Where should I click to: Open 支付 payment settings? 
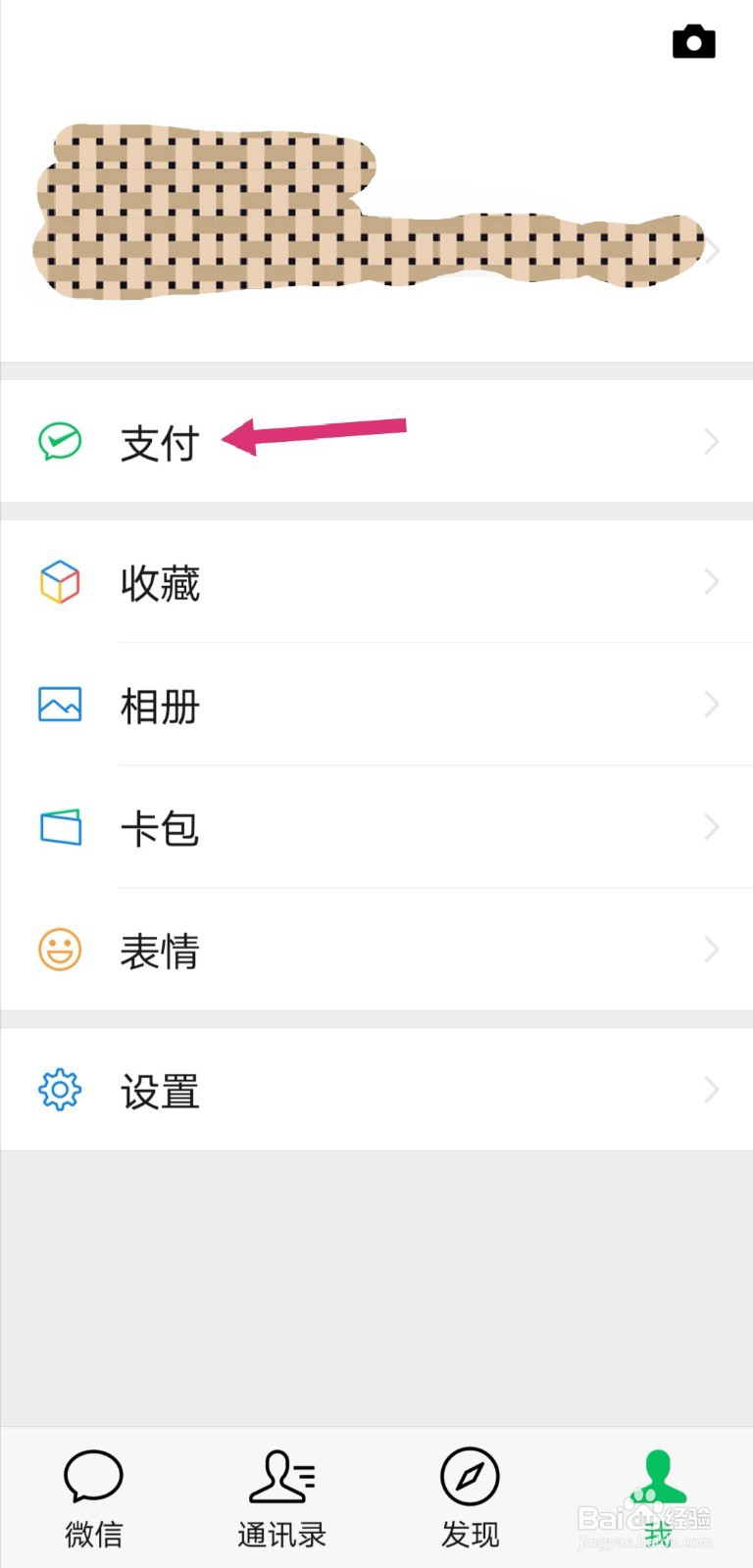point(160,441)
